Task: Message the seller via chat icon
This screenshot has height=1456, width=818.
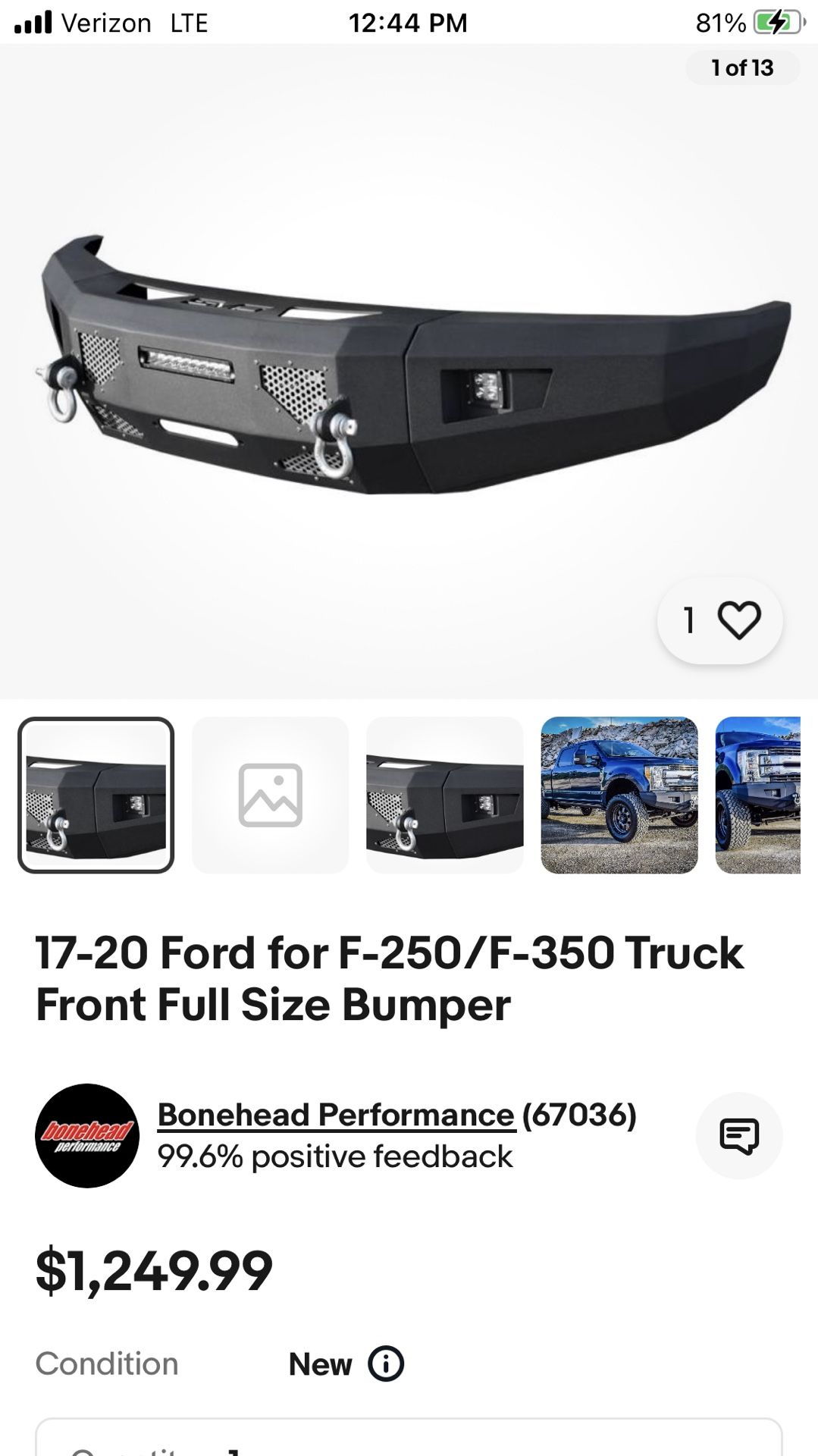Action: click(739, 1135)
